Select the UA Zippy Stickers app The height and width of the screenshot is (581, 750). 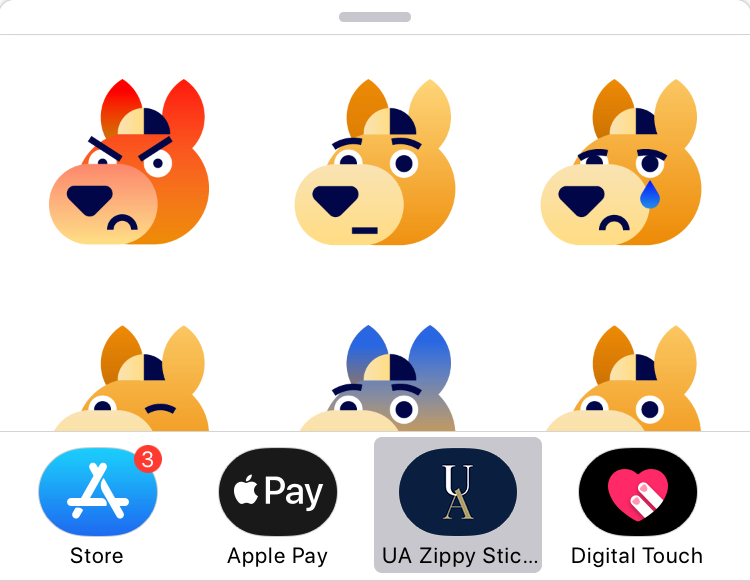tap(458, 493)
